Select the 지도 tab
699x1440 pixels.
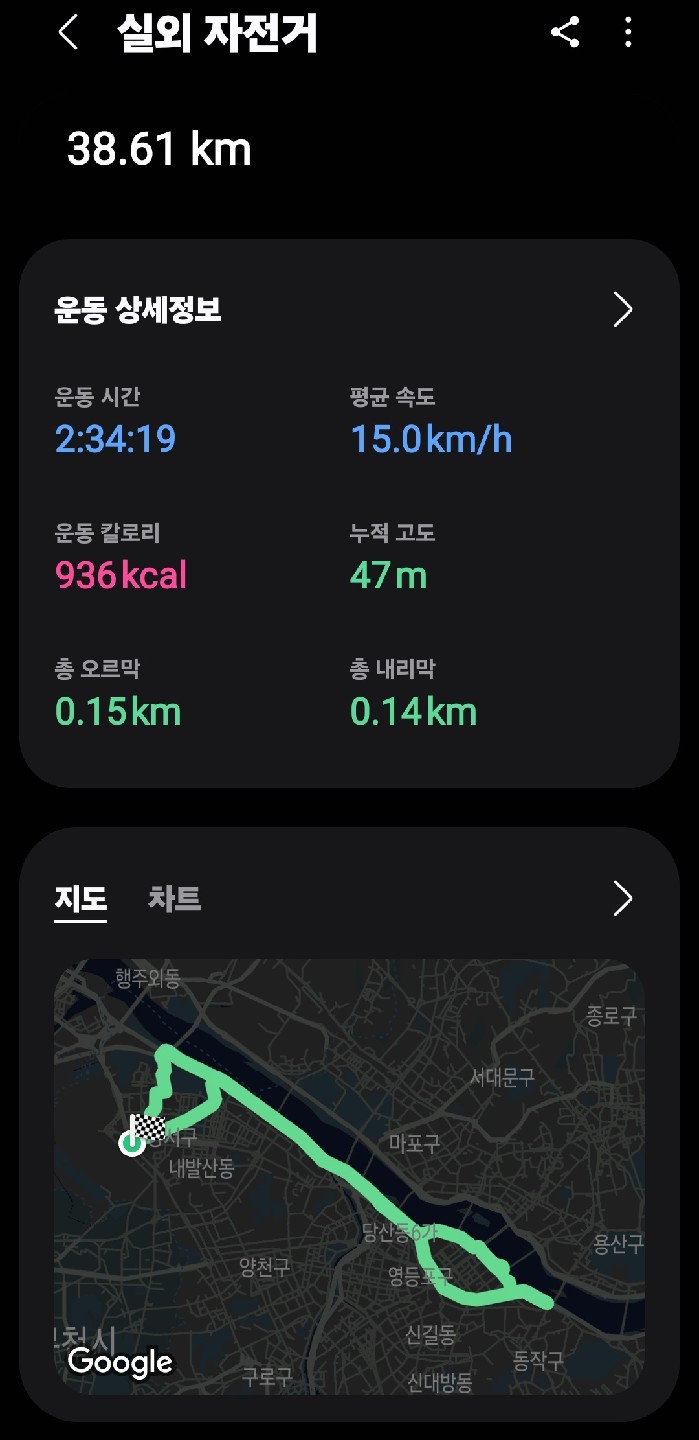(x=80, y=898)
